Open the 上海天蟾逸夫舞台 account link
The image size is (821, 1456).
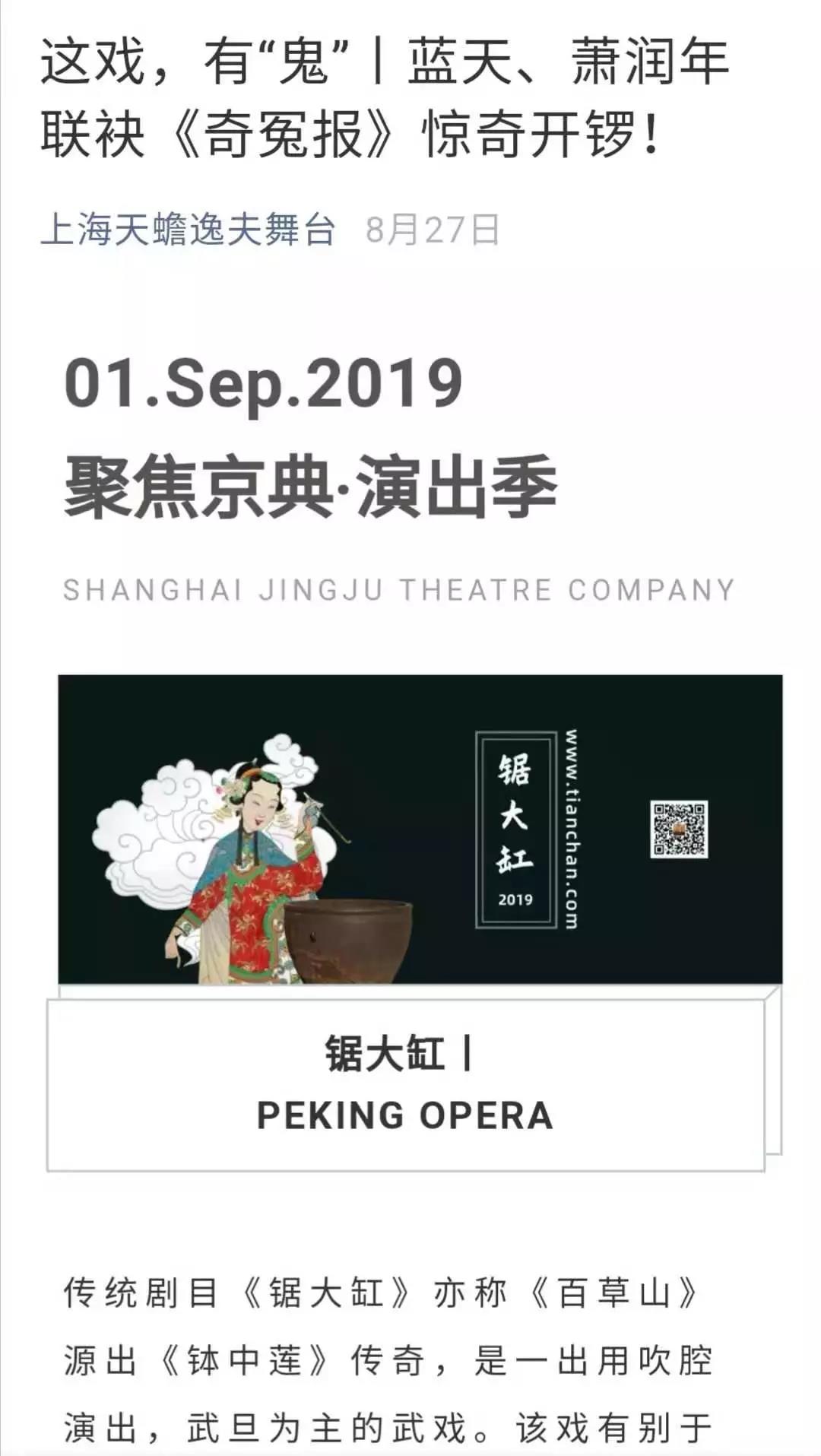pyautogui.click(x=188, y=230)
